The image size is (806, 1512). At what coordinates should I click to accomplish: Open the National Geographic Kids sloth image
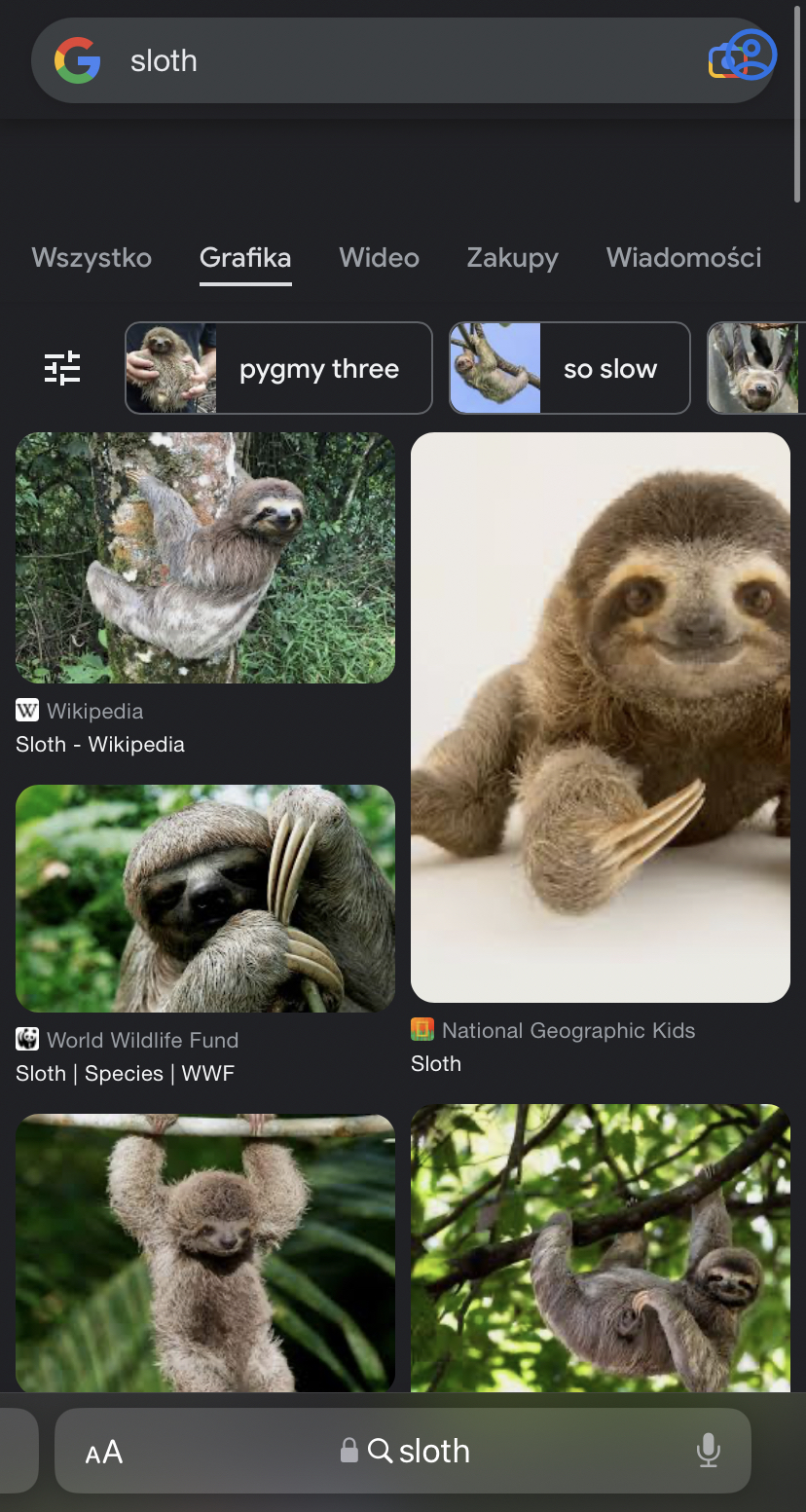click(601, 718)
